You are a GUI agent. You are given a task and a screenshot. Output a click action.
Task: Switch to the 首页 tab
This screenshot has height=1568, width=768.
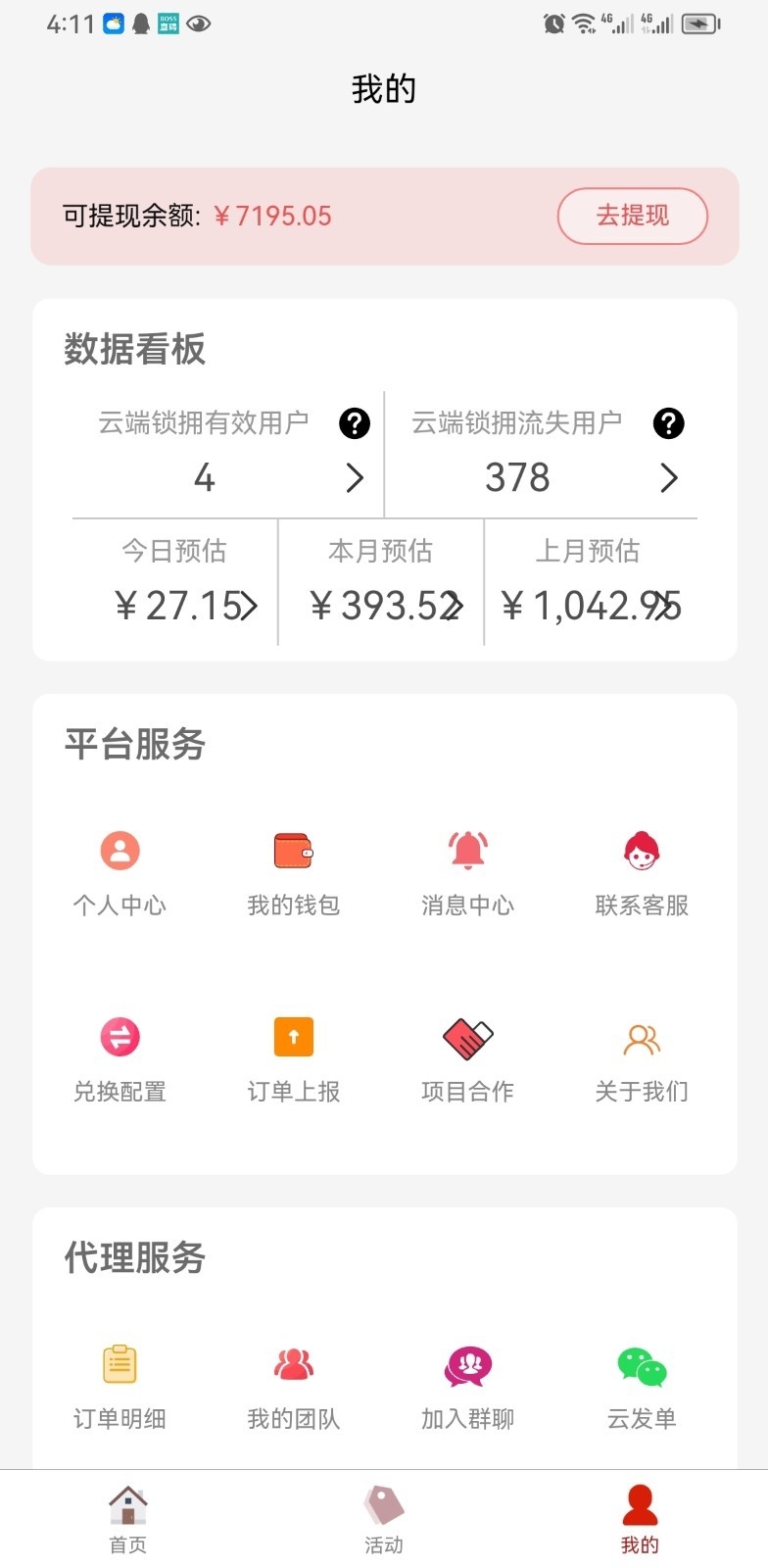(127, 1519)
